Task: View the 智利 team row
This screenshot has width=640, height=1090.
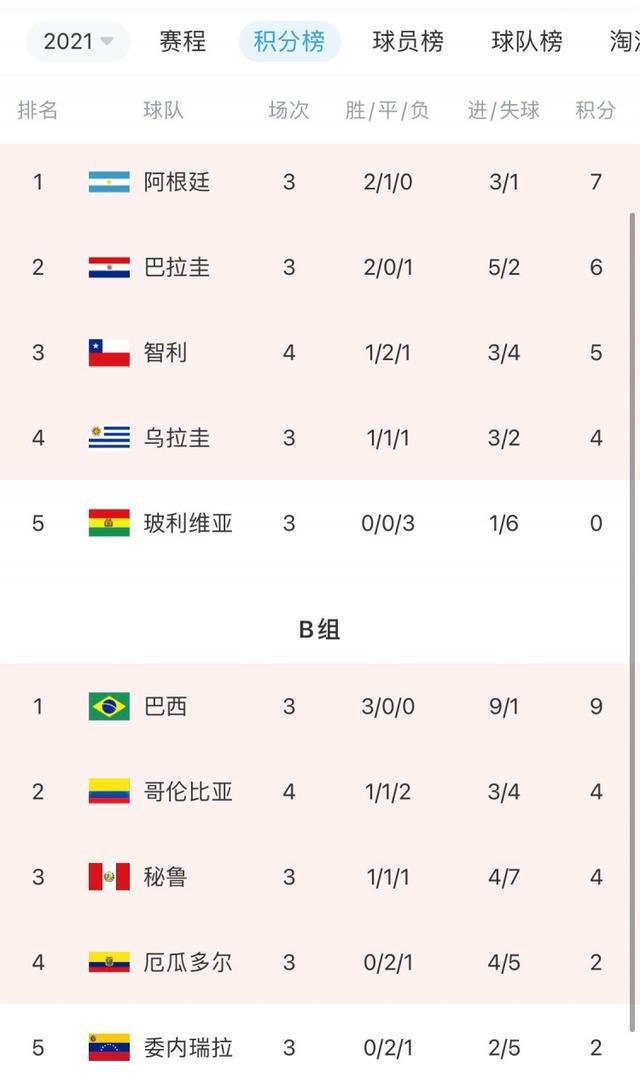Action: pyautogui.click(x=316, y=353)
